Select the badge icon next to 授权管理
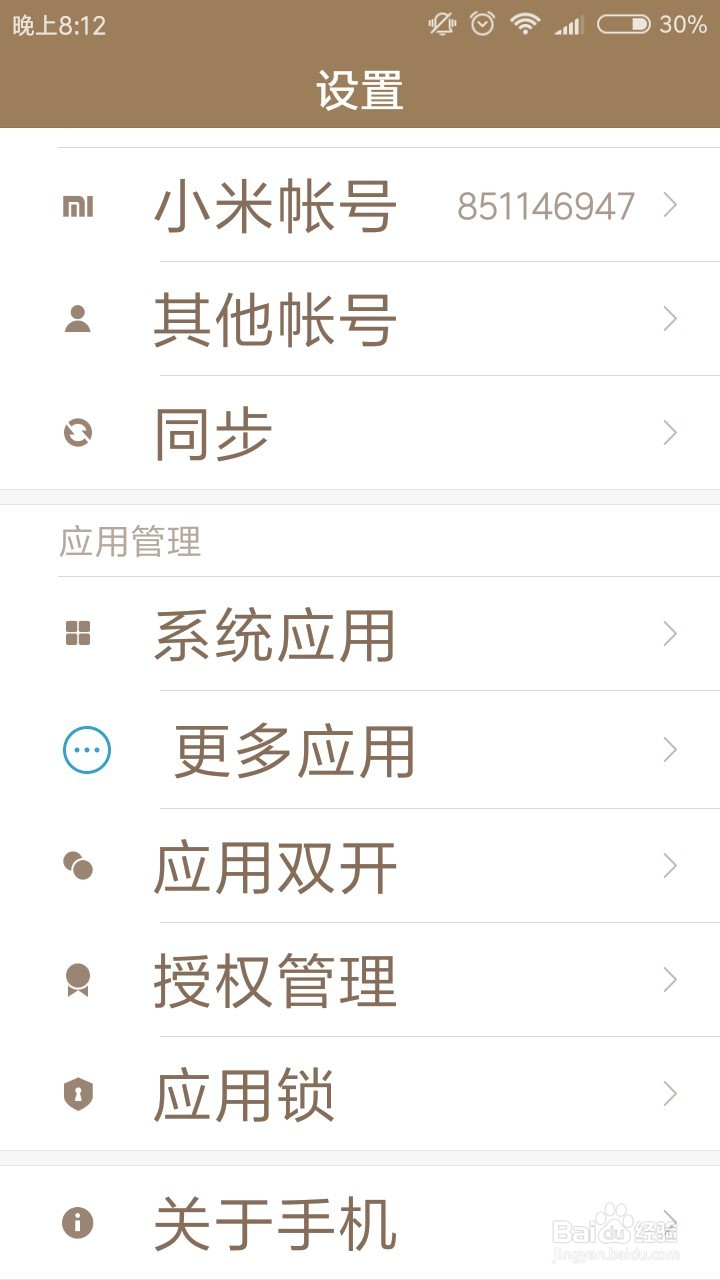Screen dimensions: 720x1280 pyautogui.click(x=80, y=981)
